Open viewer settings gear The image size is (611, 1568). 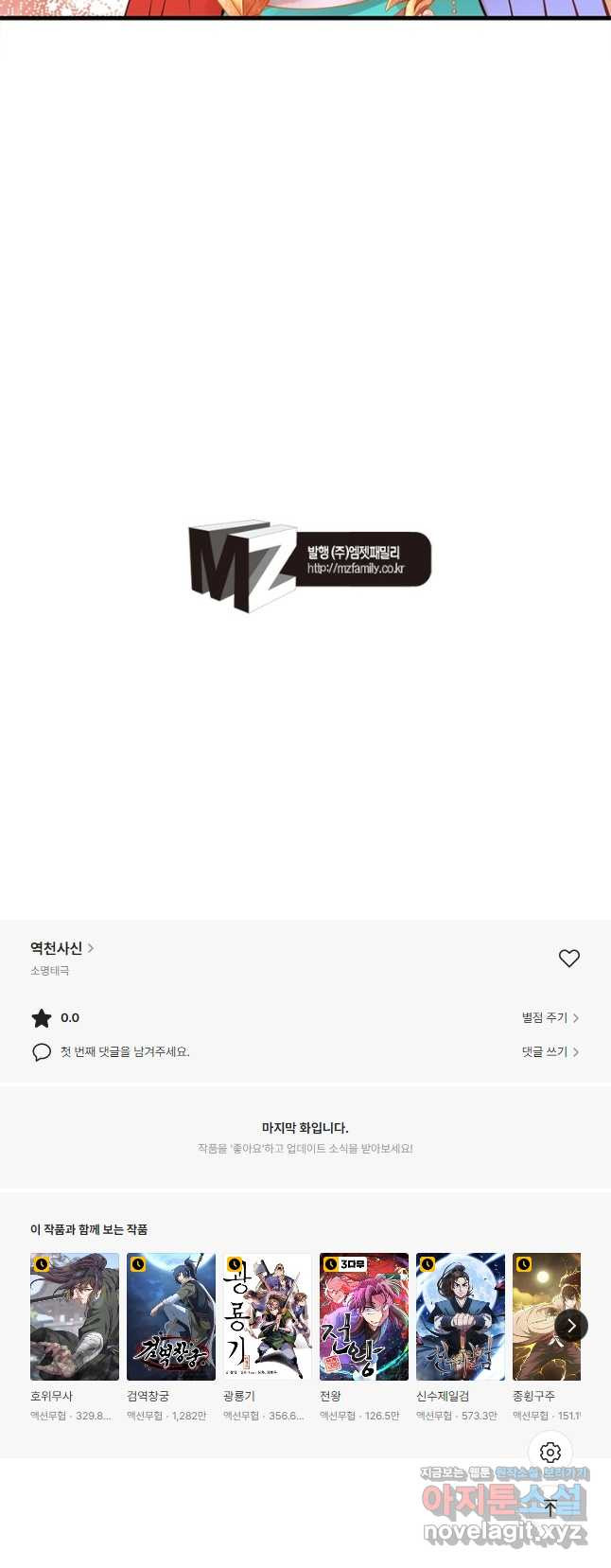coord(550,1452)
